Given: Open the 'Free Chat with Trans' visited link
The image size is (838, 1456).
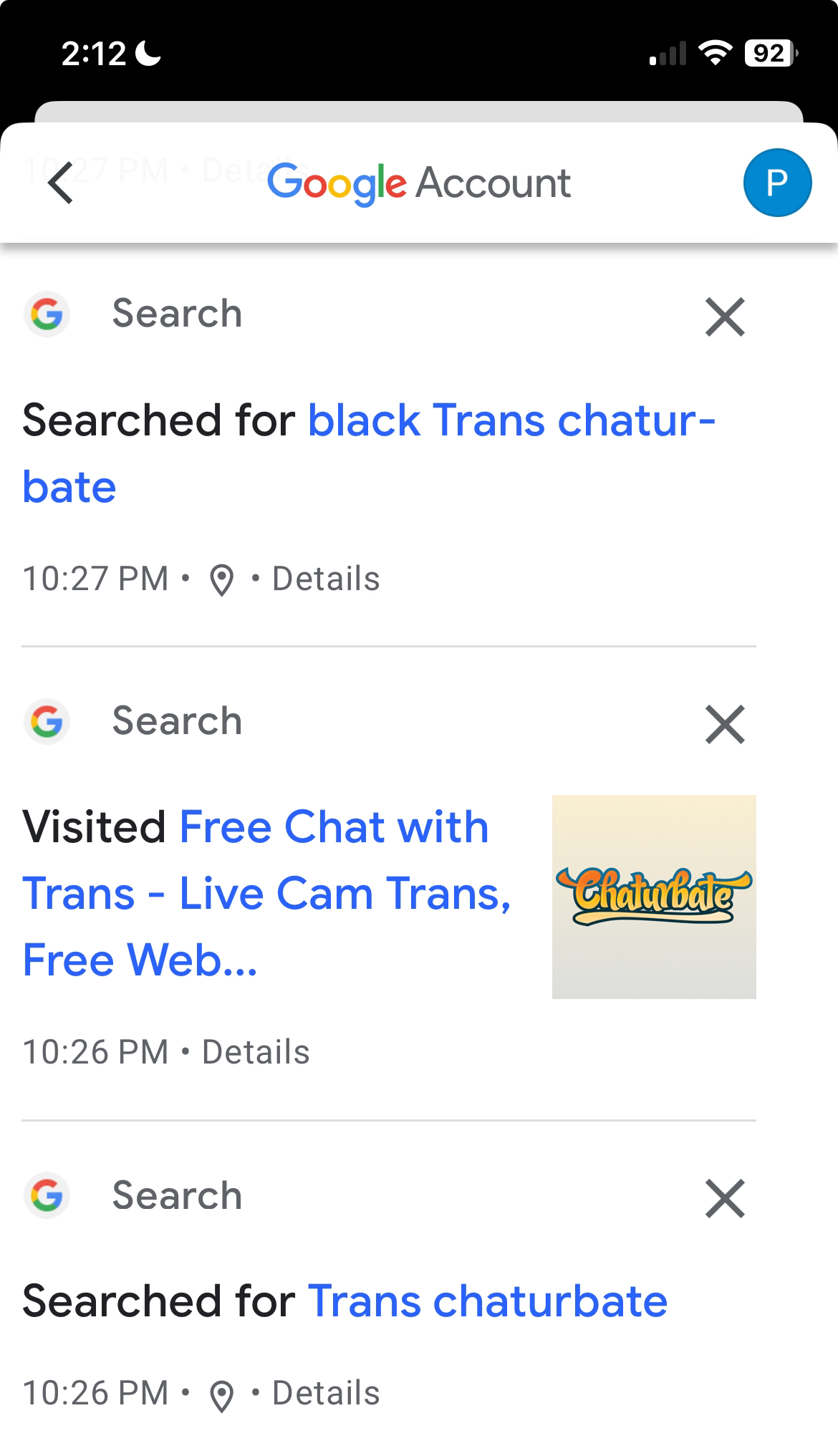Looking at the screenshot, I should 266,893.
